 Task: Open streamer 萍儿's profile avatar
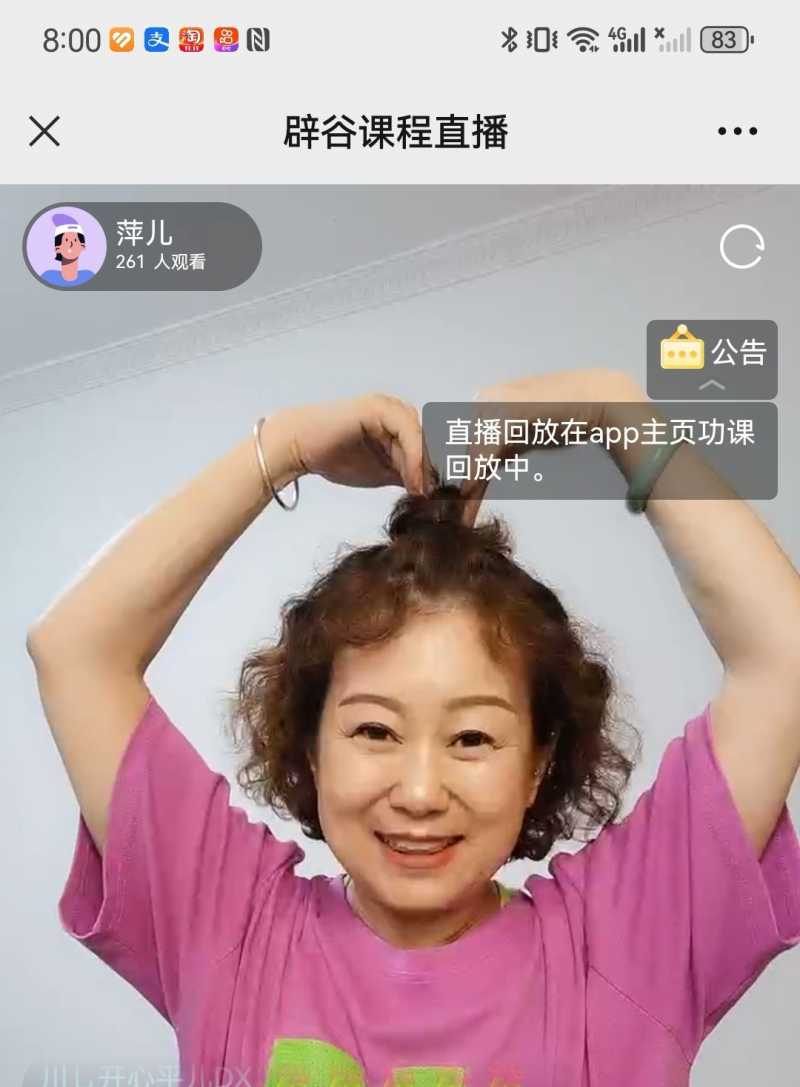tap(67, 247)
